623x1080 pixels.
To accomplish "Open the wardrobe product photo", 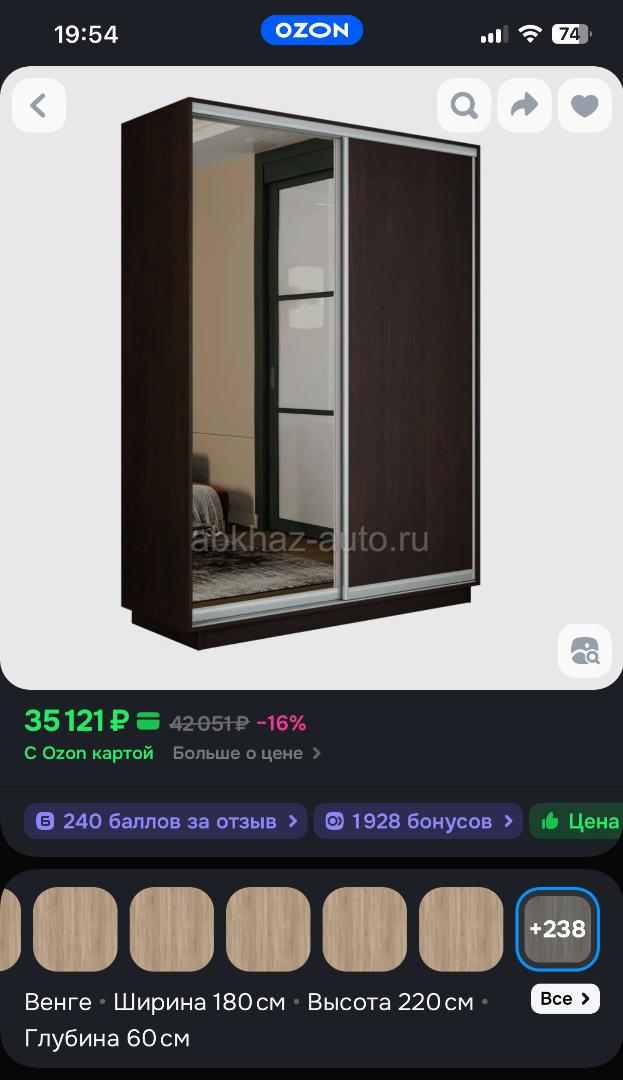I will pos(299,372).
